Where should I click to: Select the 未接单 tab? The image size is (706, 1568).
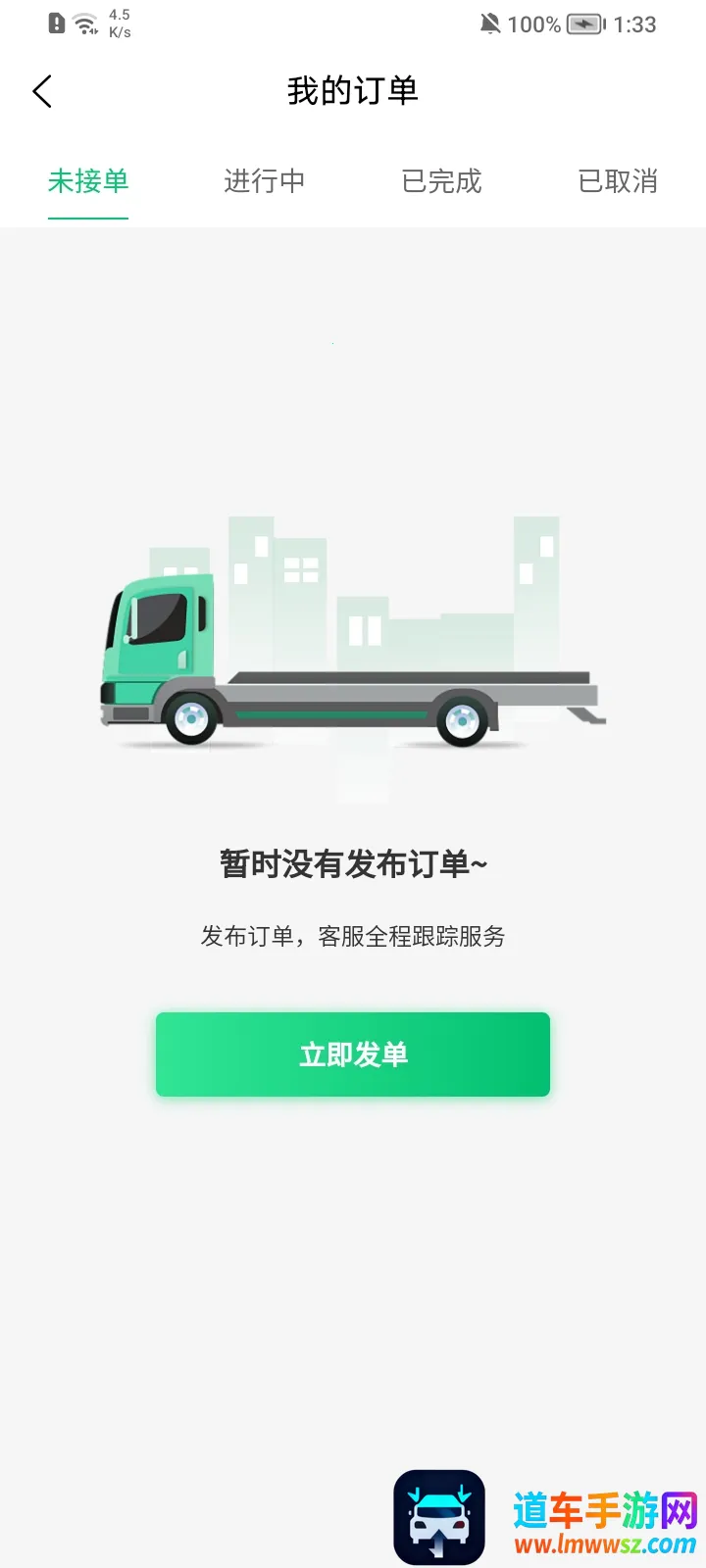88,181
